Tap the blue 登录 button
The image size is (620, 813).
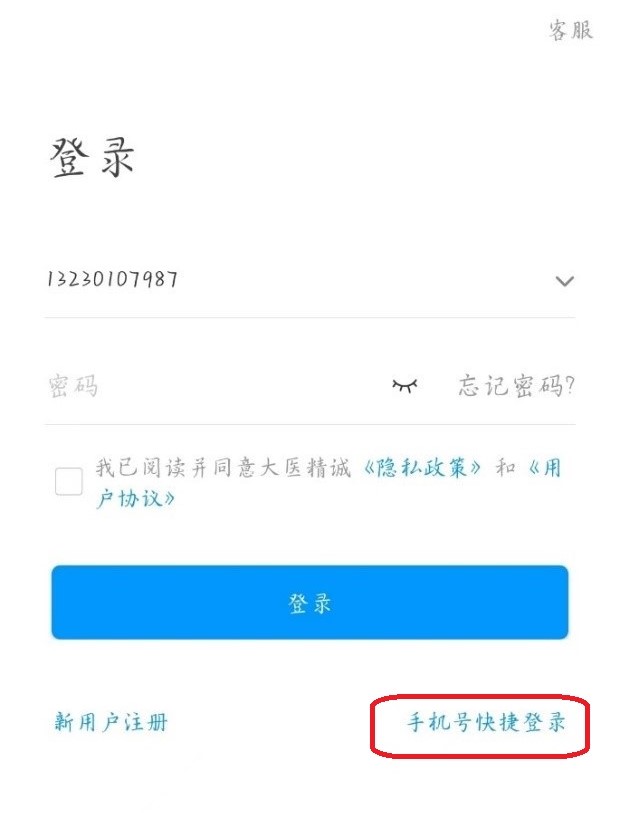(x=310, y=603)
